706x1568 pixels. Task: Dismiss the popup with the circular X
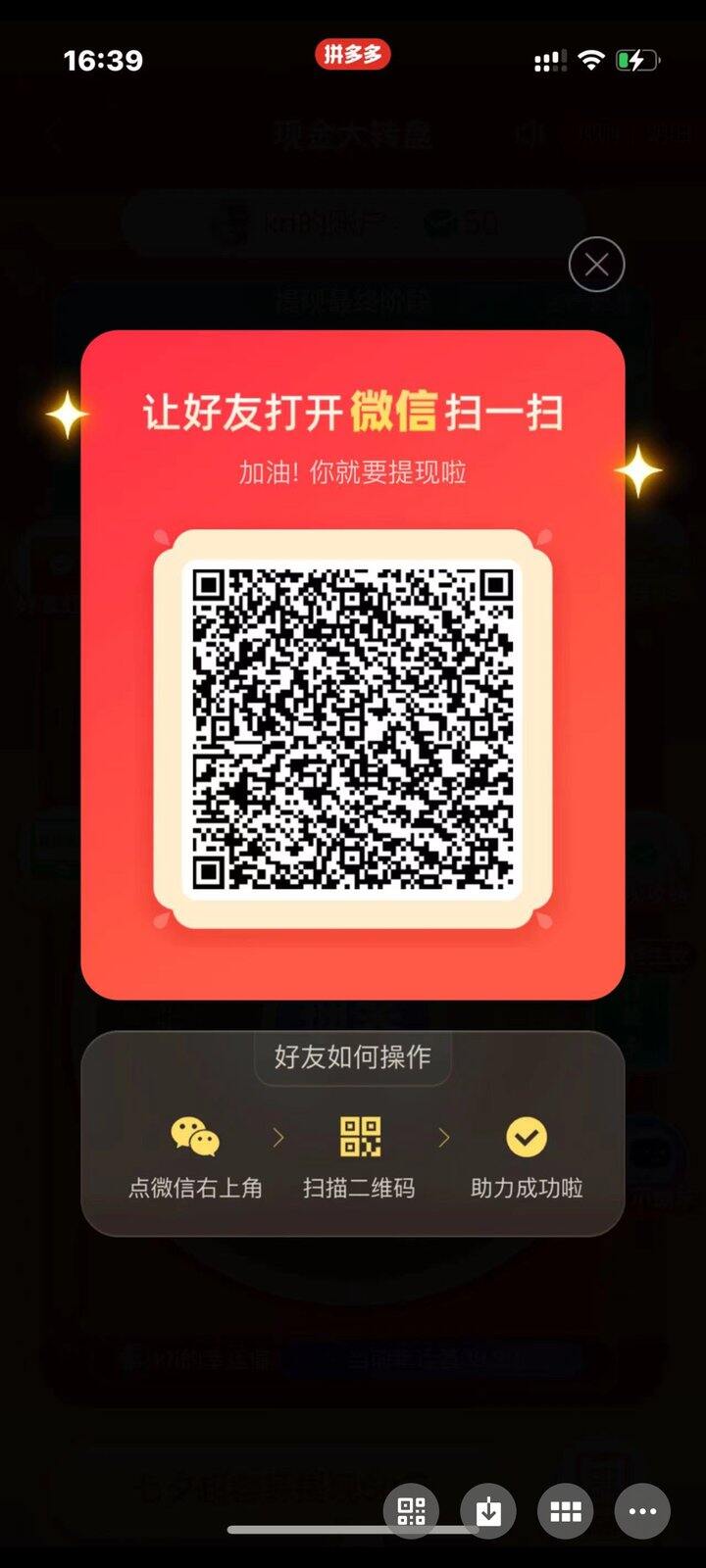point(596,265)
